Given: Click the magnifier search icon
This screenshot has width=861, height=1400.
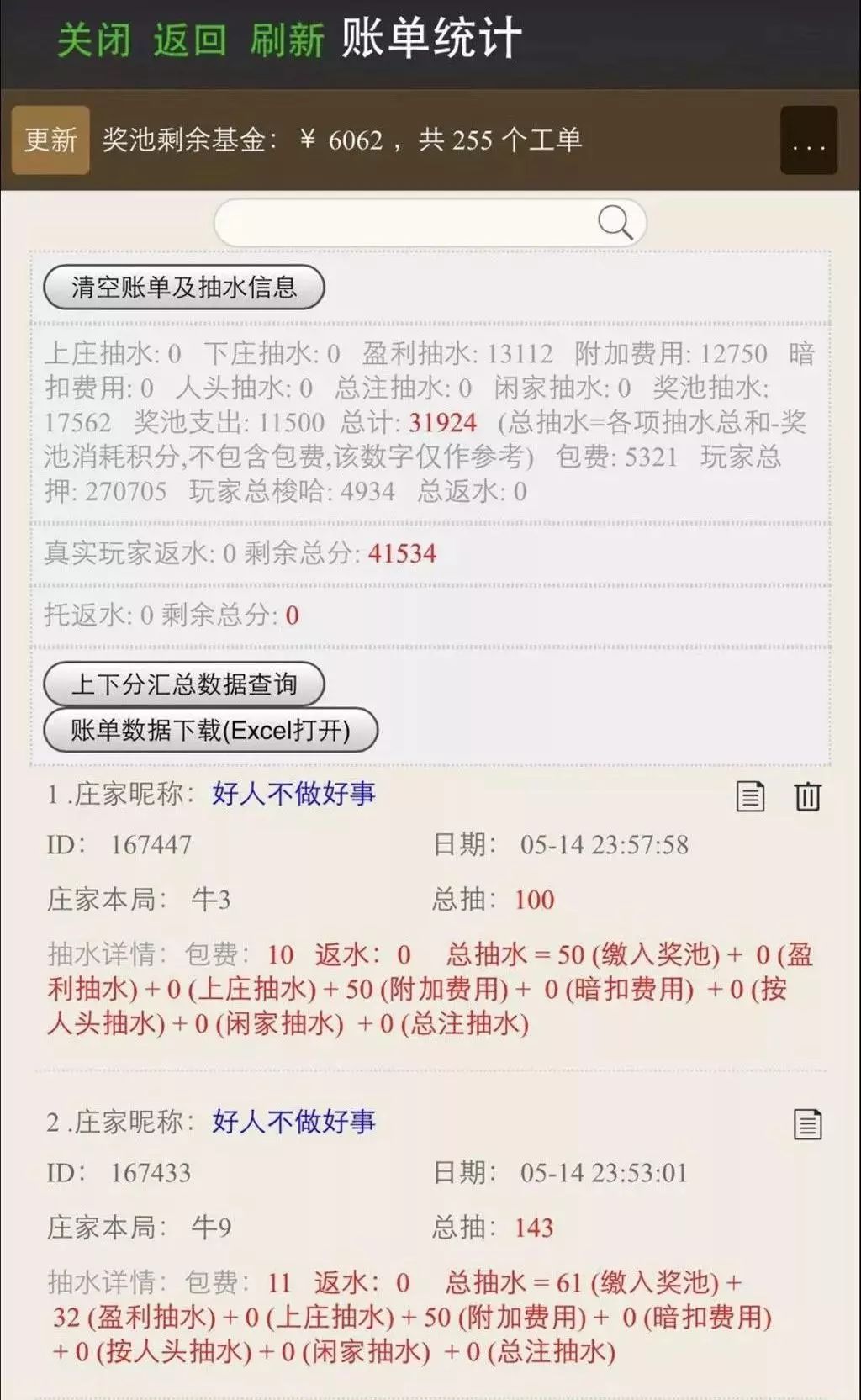Looking at the screenshot, I should coord(616,223).
